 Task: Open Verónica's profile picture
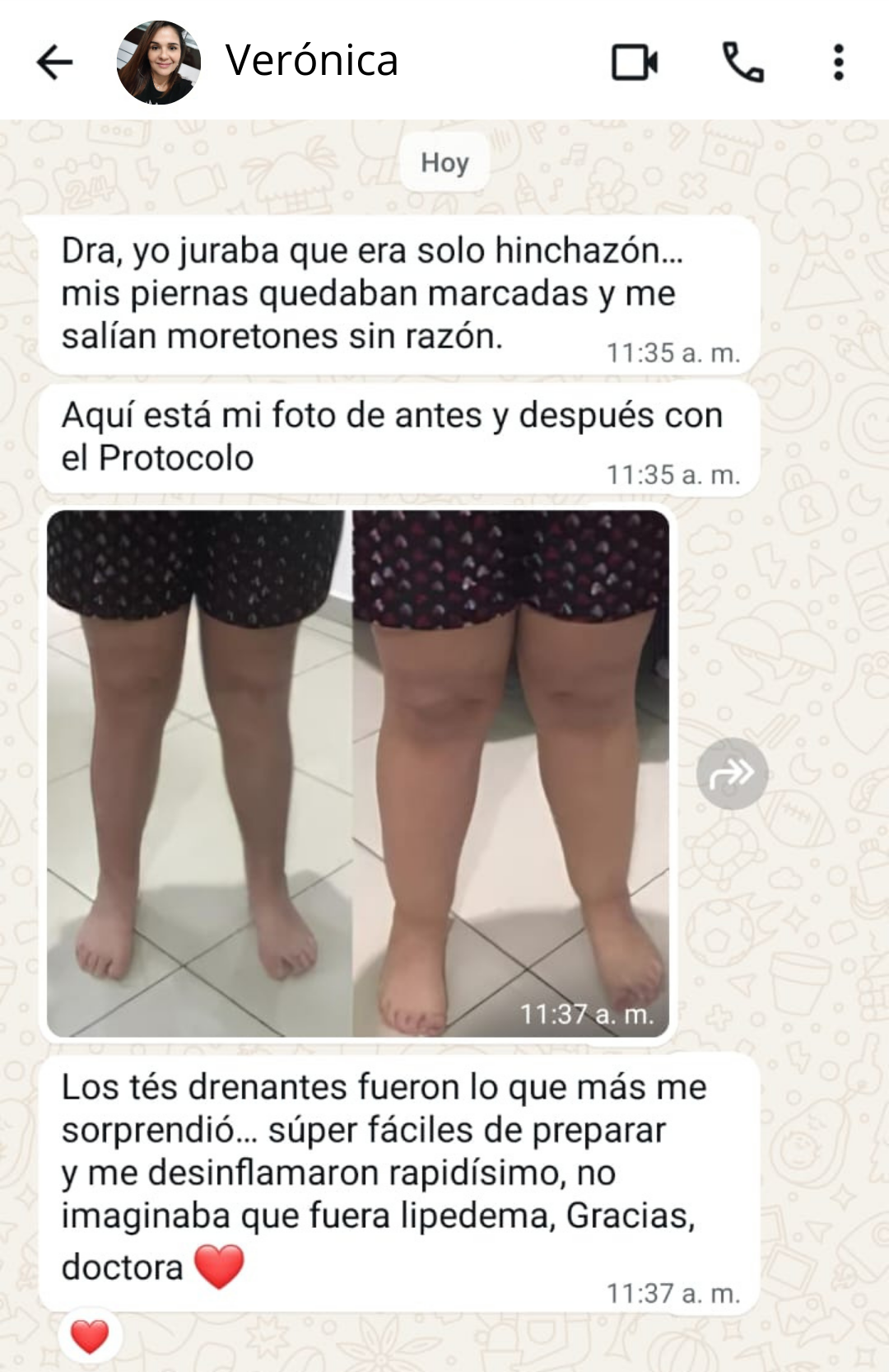click(x=159, y=63)
